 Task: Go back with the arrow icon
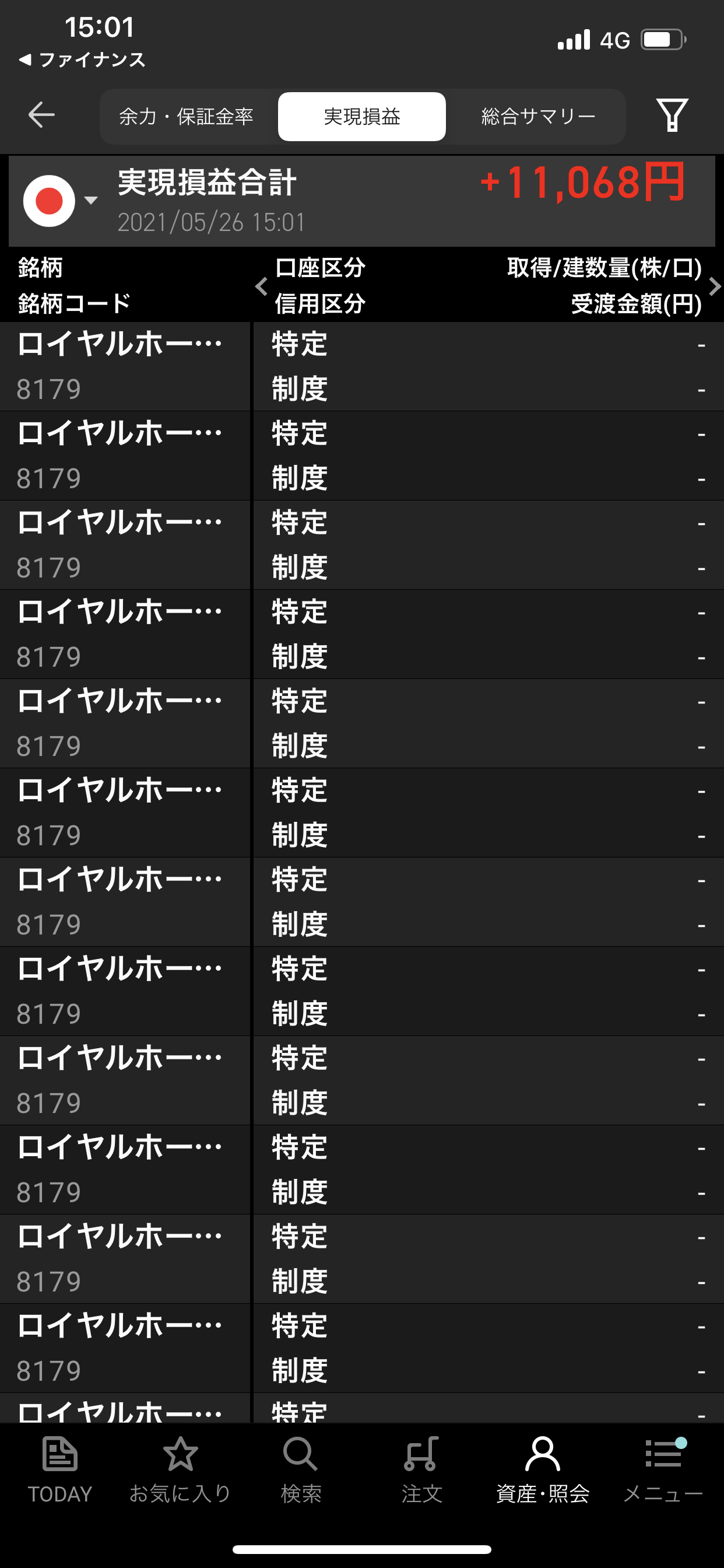tap(41, 115)
